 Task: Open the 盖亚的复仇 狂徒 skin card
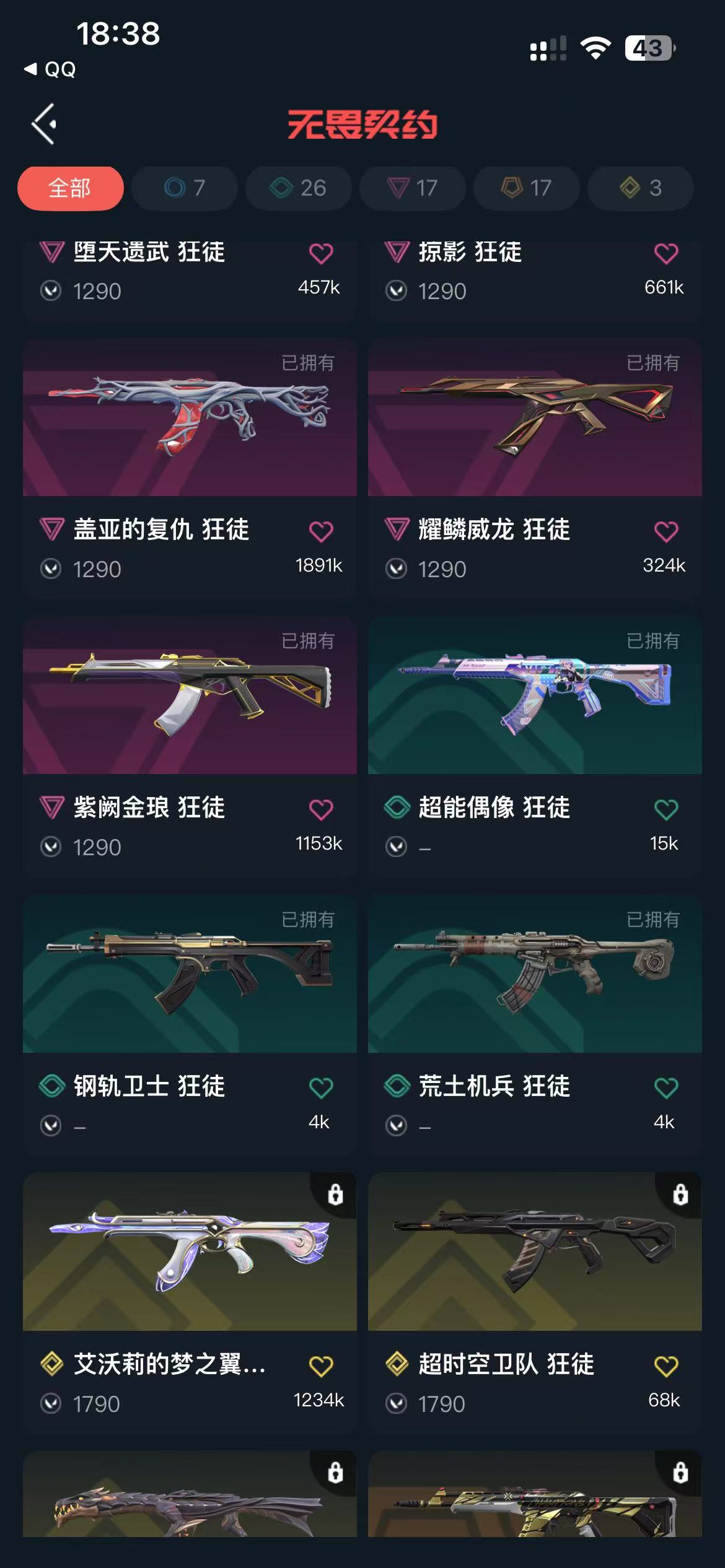[190, 418]
